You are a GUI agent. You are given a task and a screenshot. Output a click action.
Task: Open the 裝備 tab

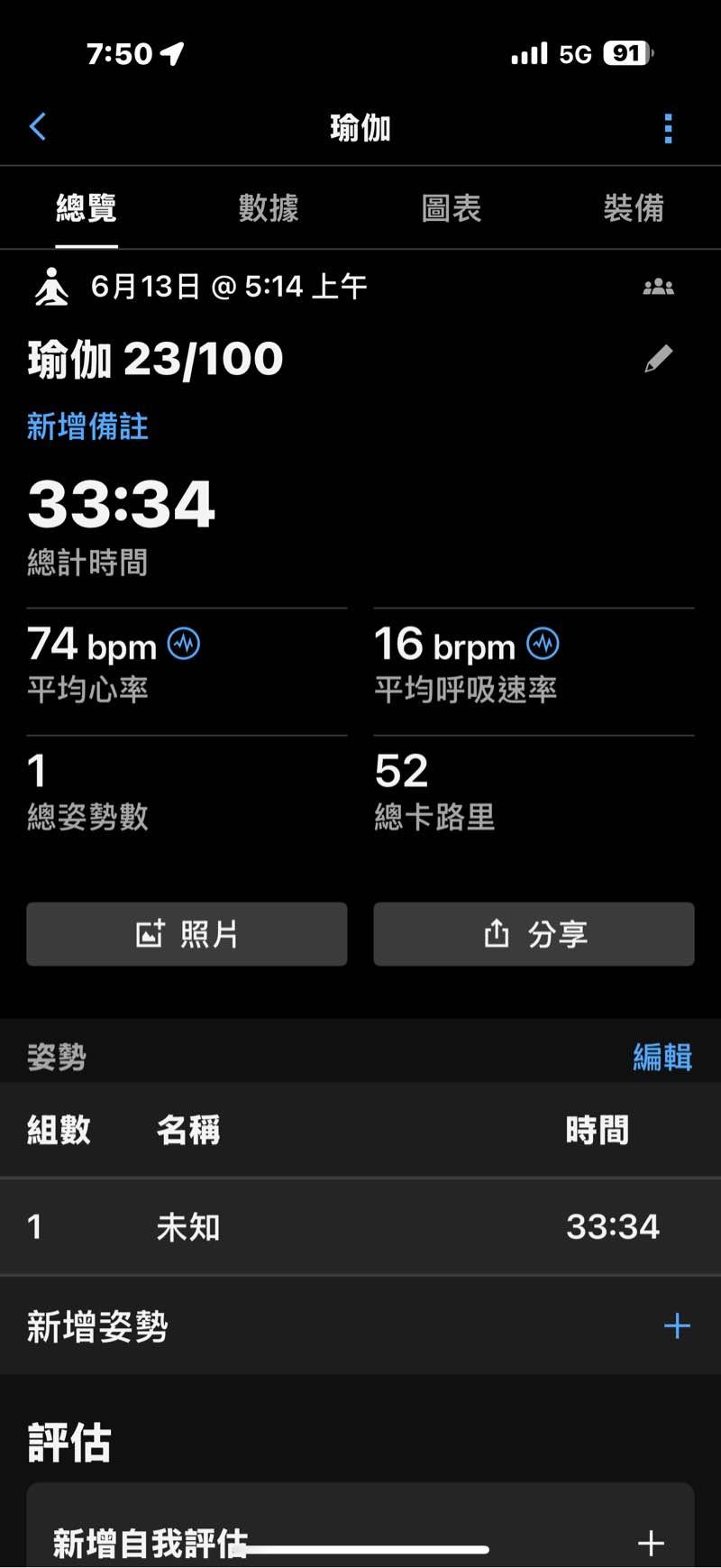(634, 208)
